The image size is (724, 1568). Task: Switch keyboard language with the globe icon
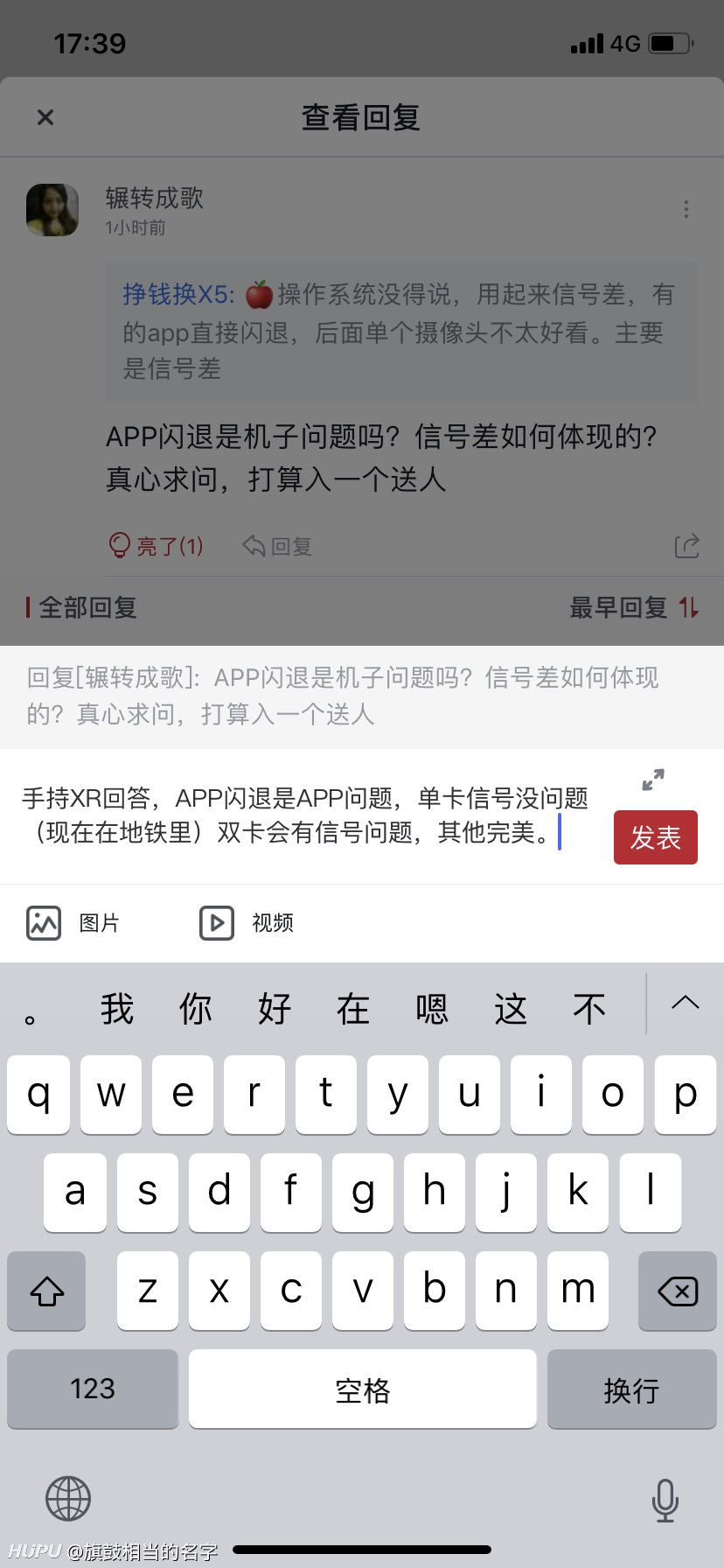[68, 1499]
